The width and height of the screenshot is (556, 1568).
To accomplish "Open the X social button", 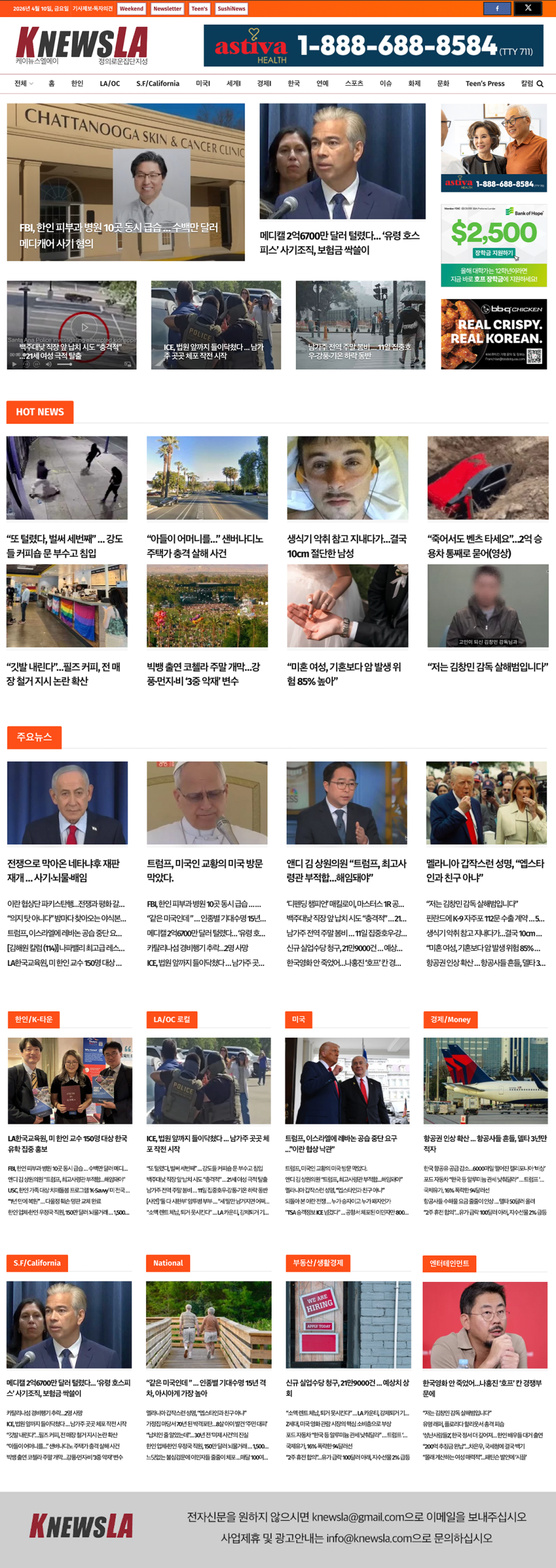I will tap(528, 9).
